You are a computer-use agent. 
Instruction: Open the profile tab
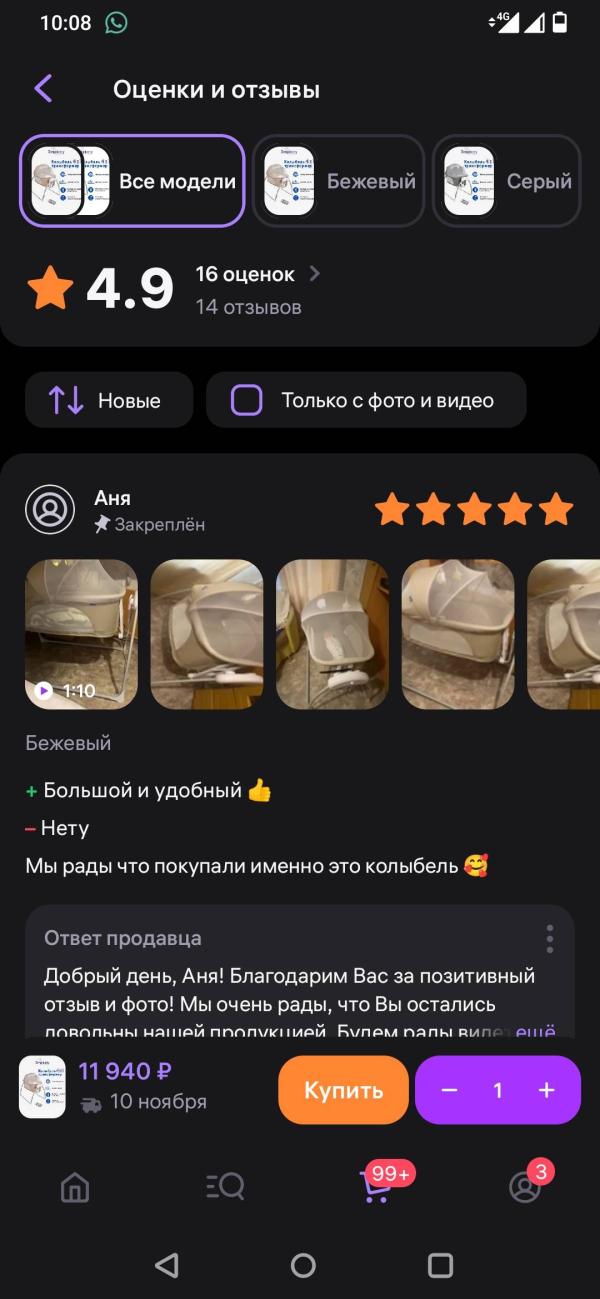coord(525,1187)
